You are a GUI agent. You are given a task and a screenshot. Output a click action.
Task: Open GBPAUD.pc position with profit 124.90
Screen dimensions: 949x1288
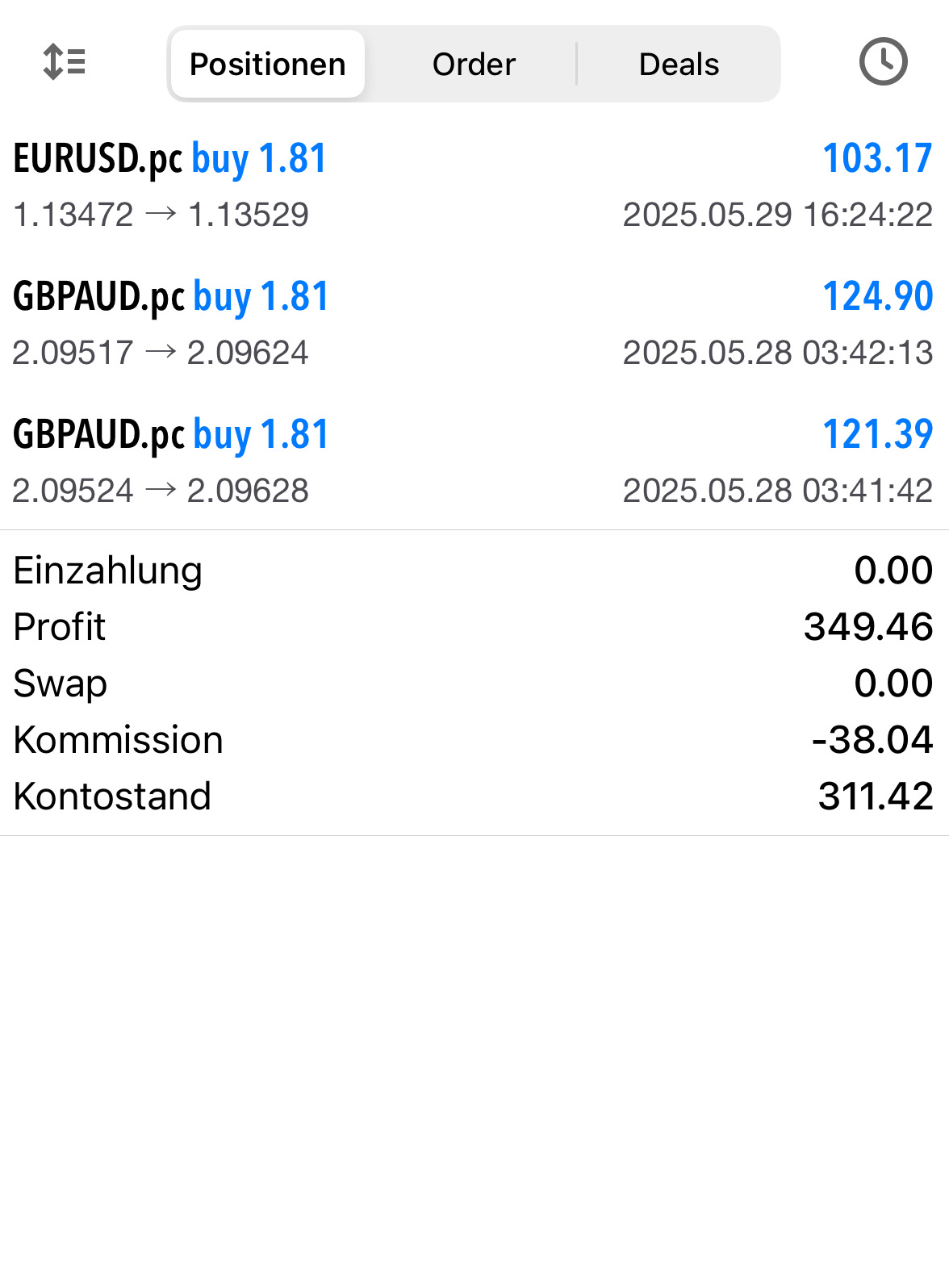[473, 323]
